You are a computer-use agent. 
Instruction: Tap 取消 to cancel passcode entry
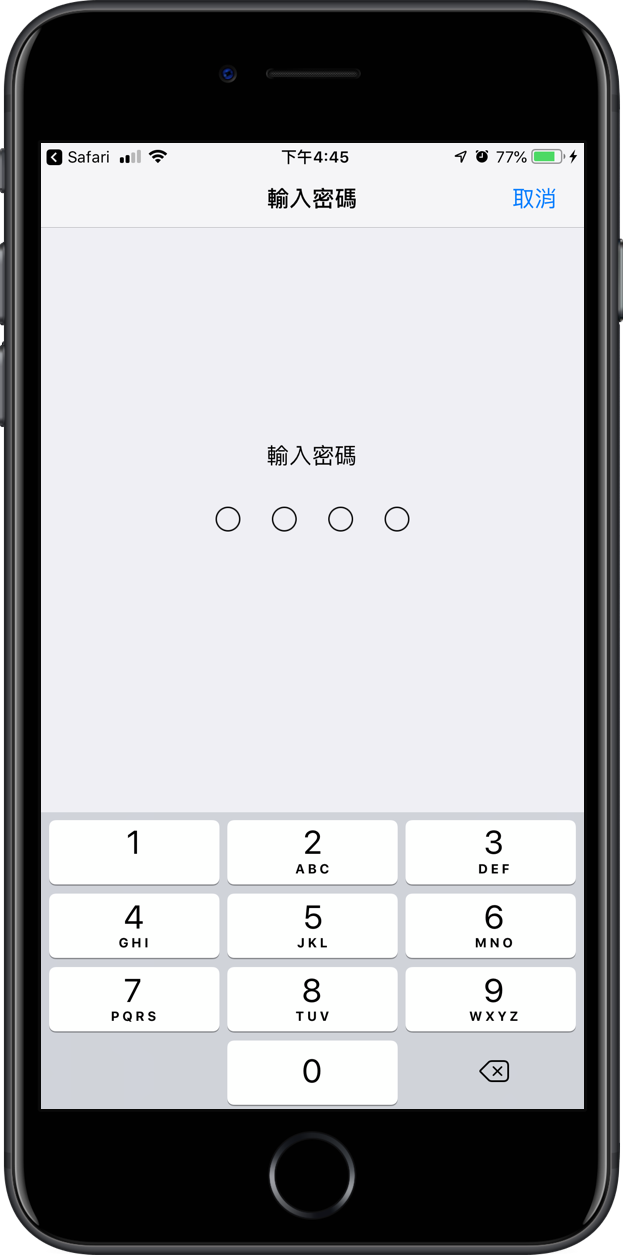tap(534, 198)
